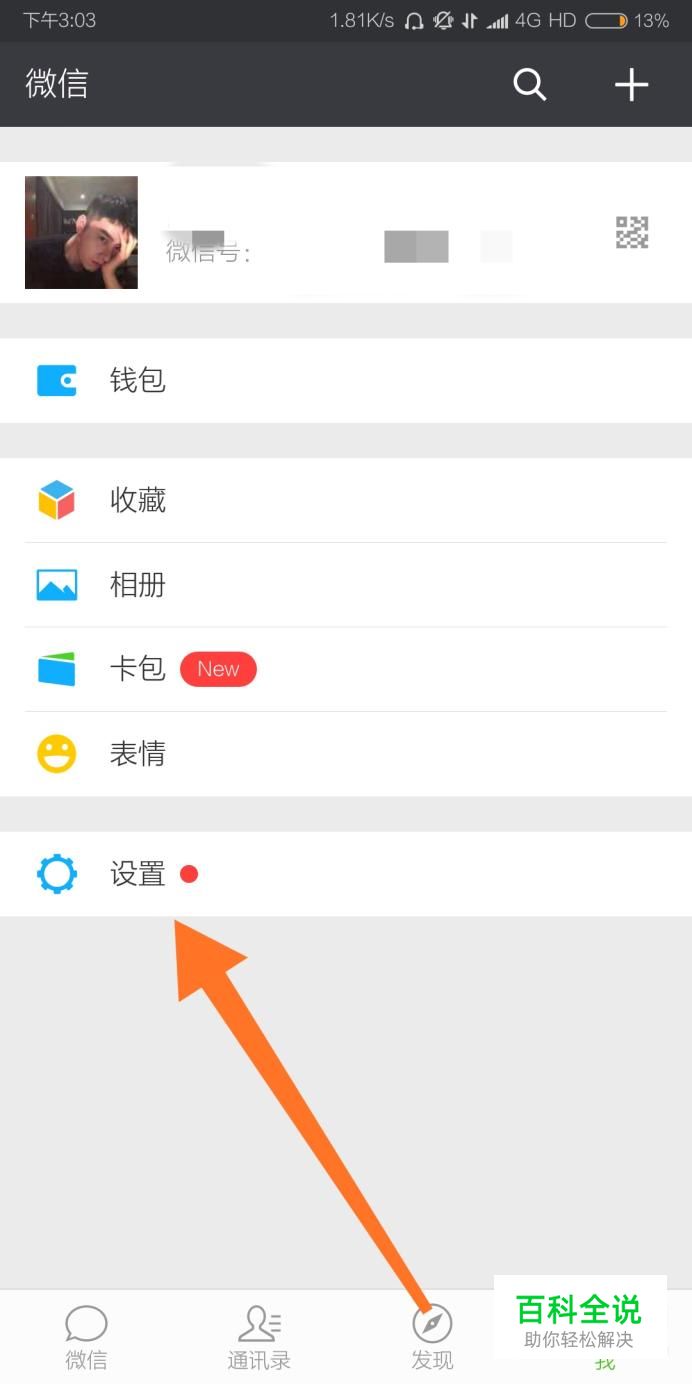Switch to the 通讯录 contacts tab

259,1337
